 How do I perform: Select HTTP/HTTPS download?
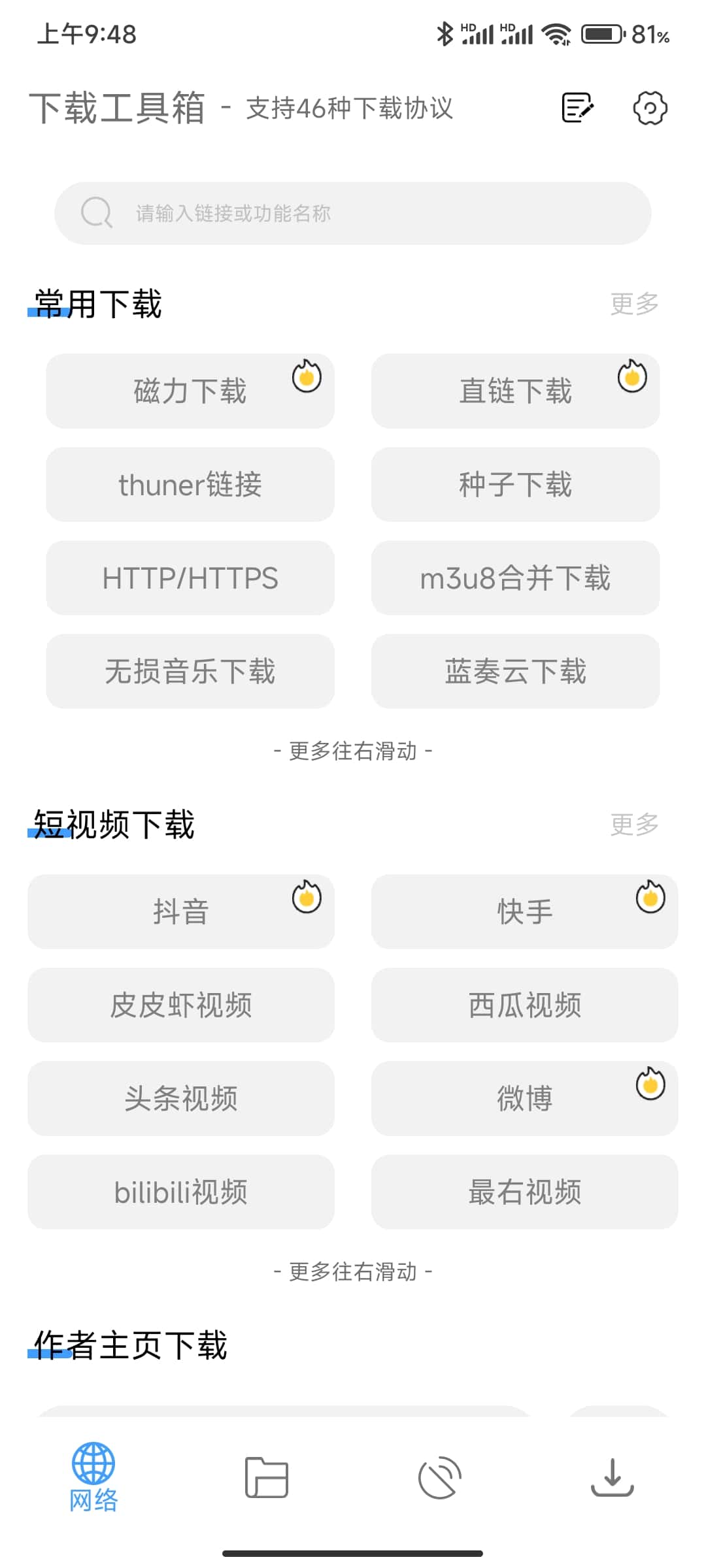coord(190,578)
